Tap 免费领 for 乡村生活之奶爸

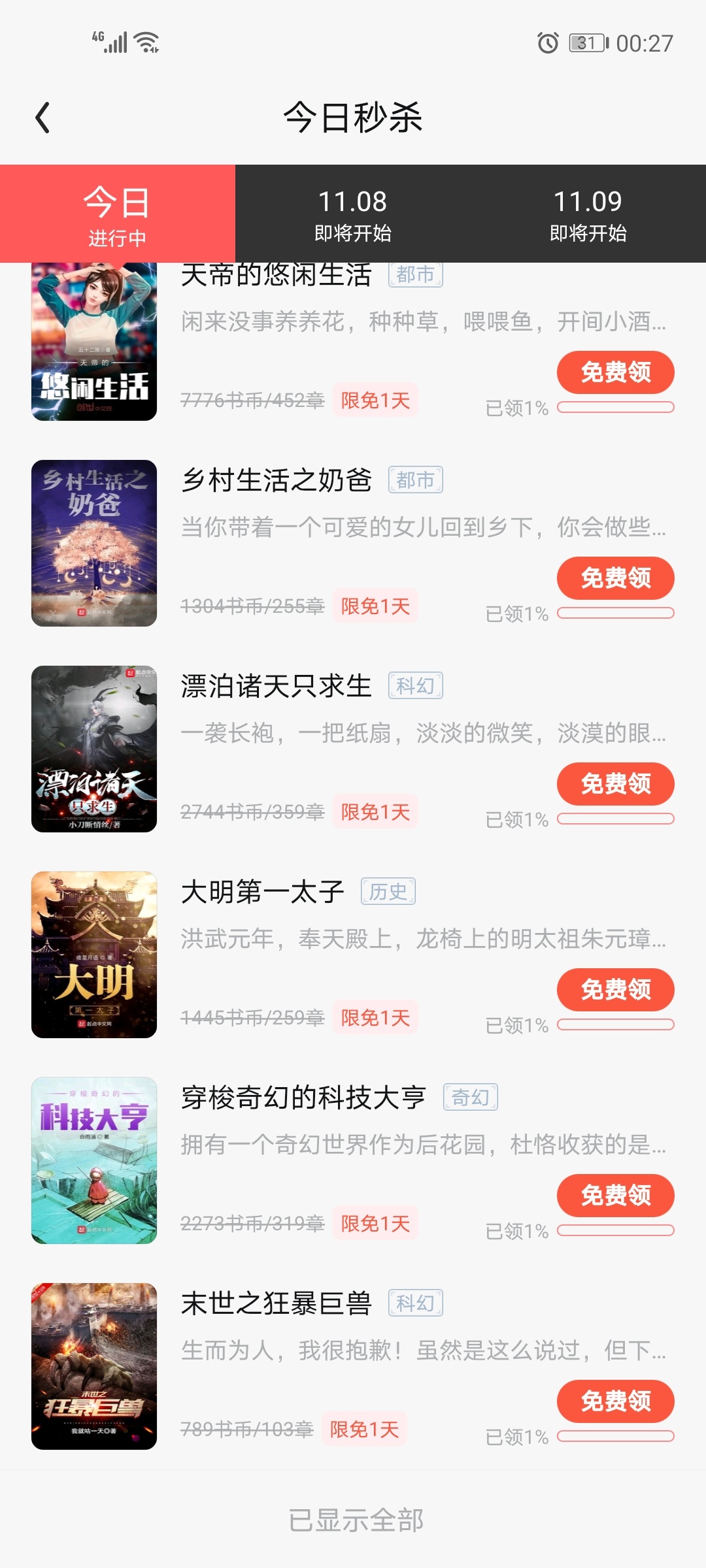pyautogui.click(x=615, y=578)
